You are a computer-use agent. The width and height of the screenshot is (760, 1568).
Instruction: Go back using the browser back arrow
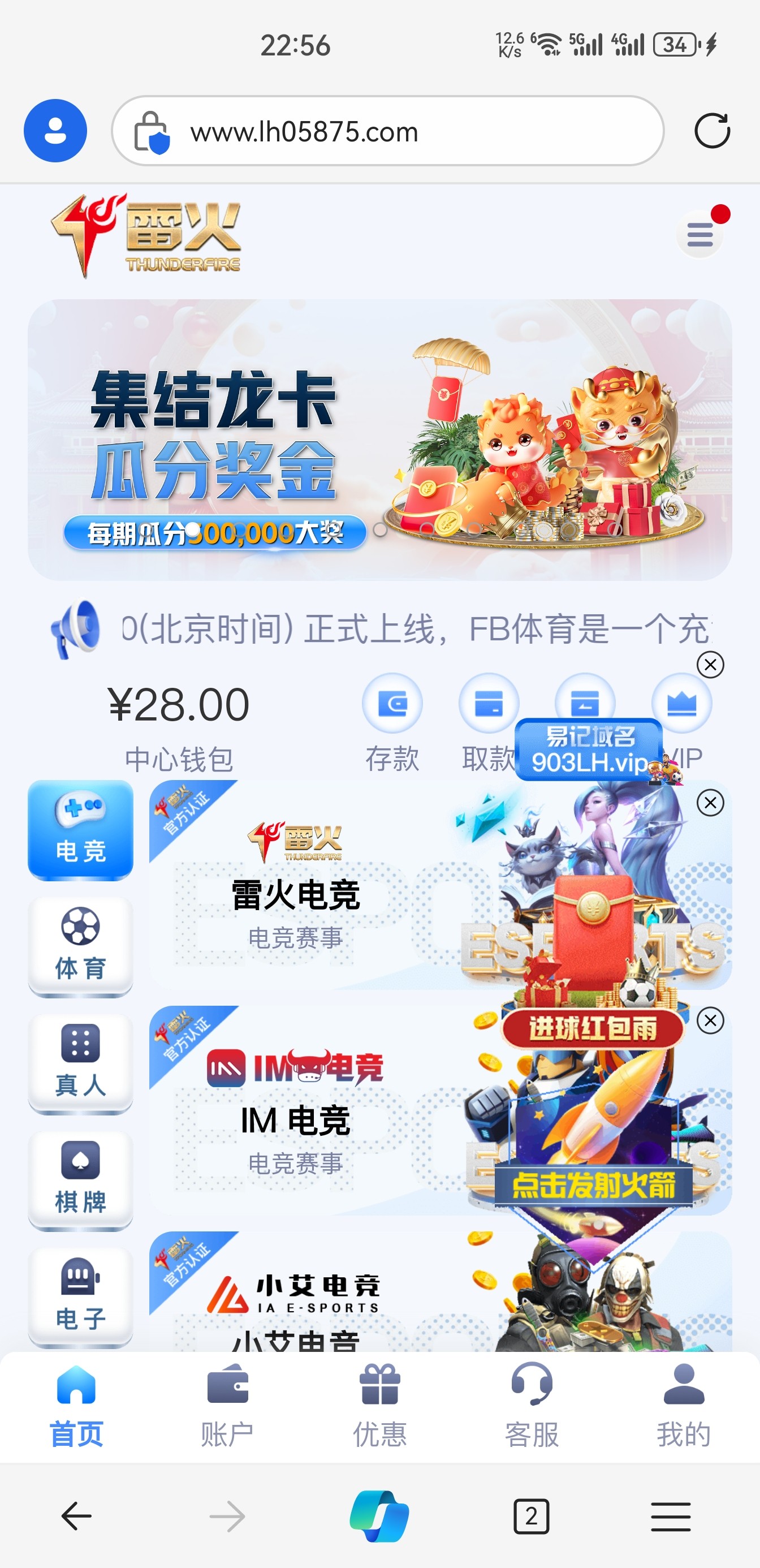77,1517
